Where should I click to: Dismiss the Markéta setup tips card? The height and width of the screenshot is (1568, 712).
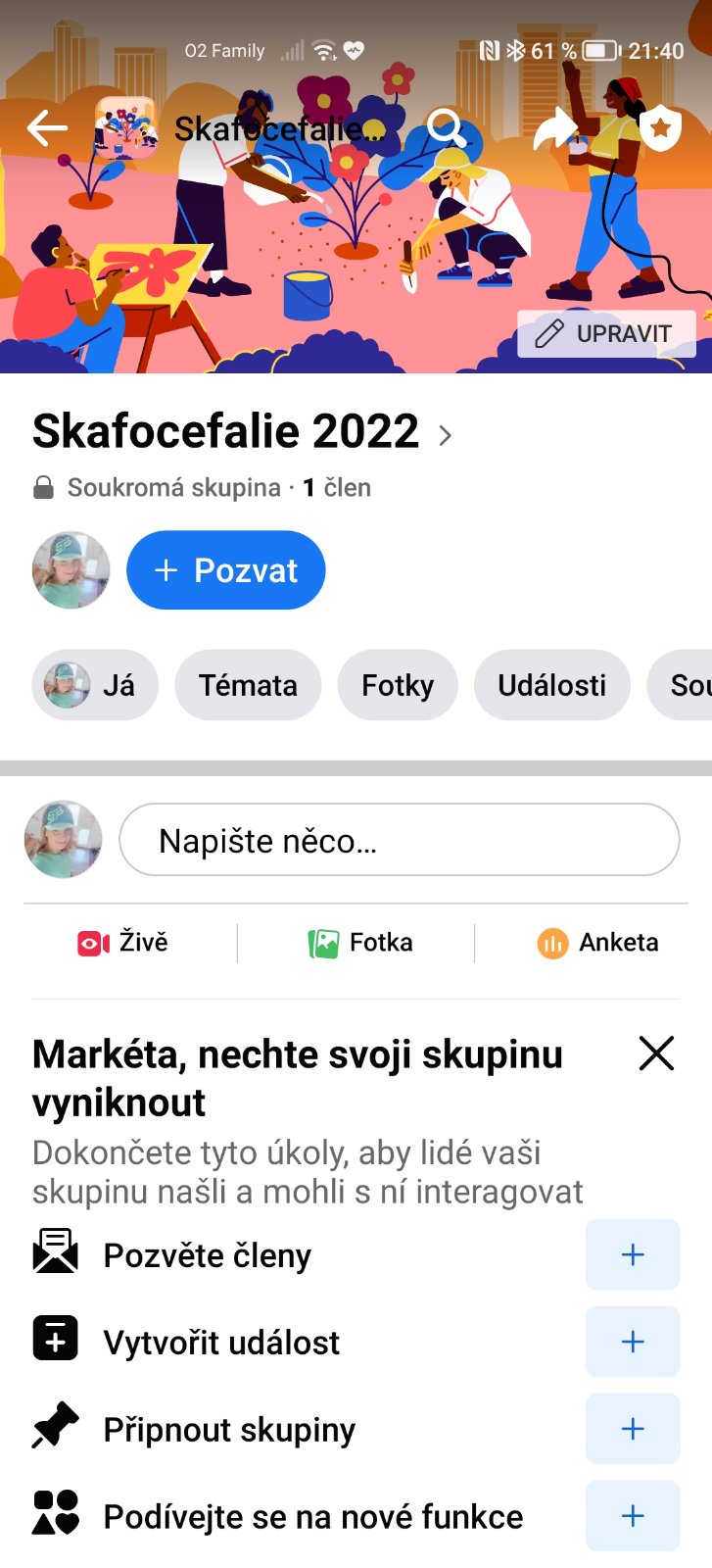coord(656,1053)
